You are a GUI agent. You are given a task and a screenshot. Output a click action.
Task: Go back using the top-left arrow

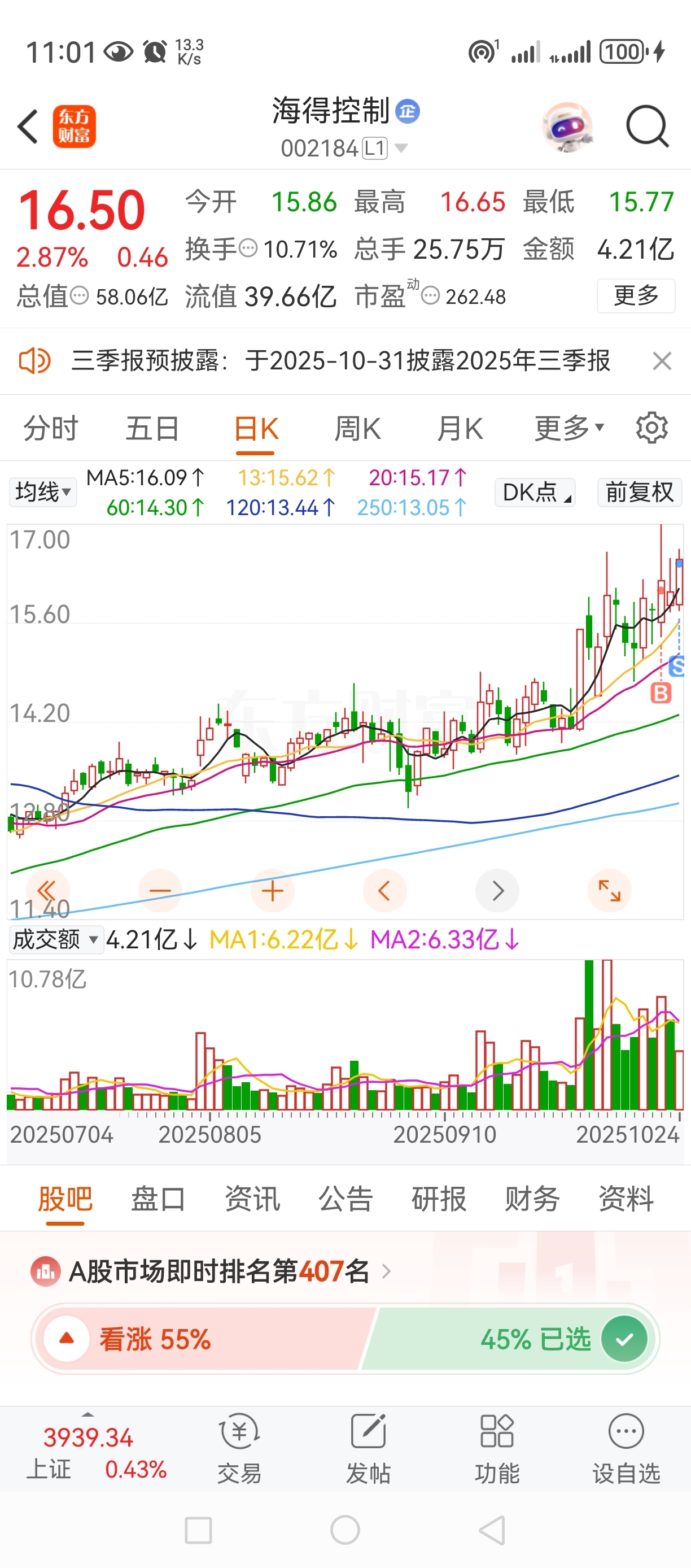coord(27,127)
